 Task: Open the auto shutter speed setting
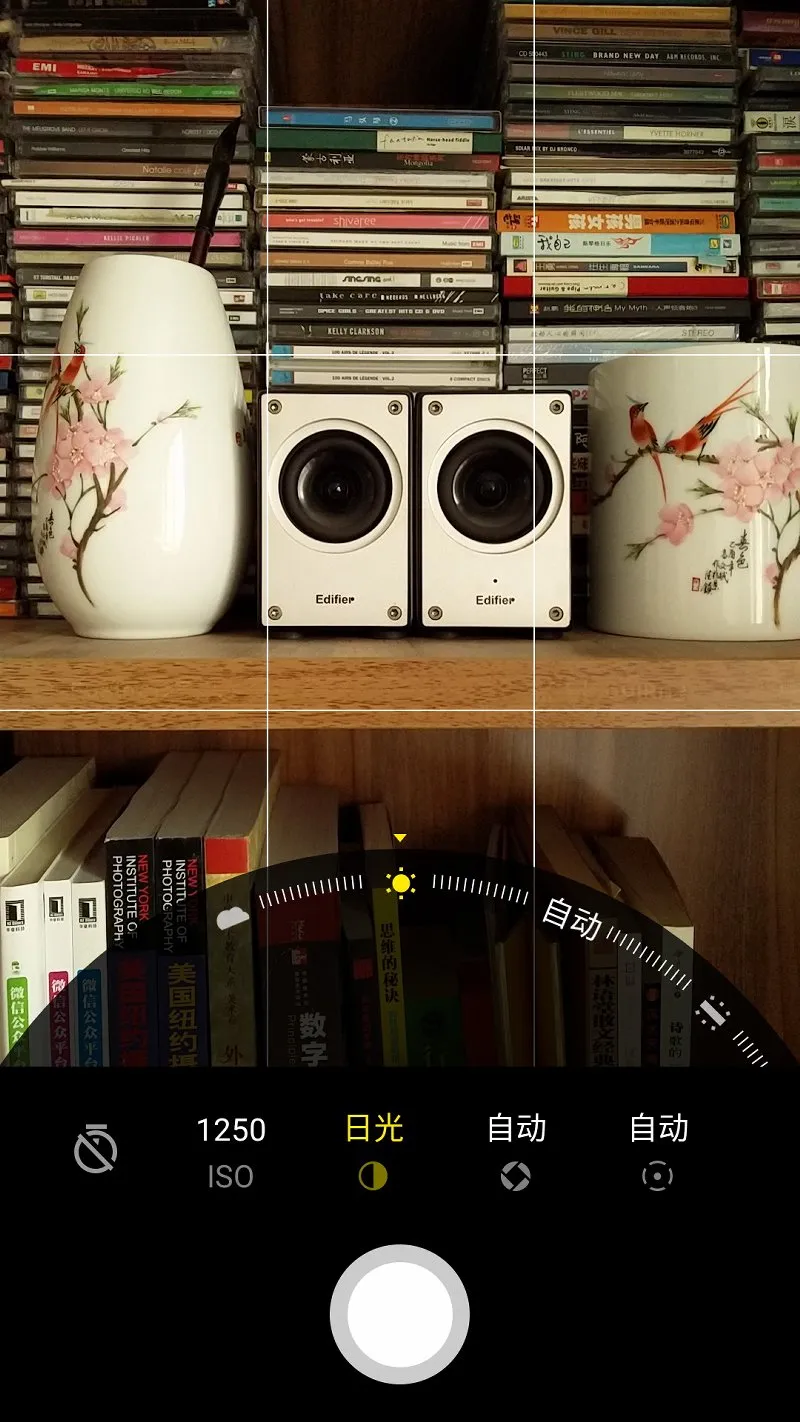[x=516, y=1150]
